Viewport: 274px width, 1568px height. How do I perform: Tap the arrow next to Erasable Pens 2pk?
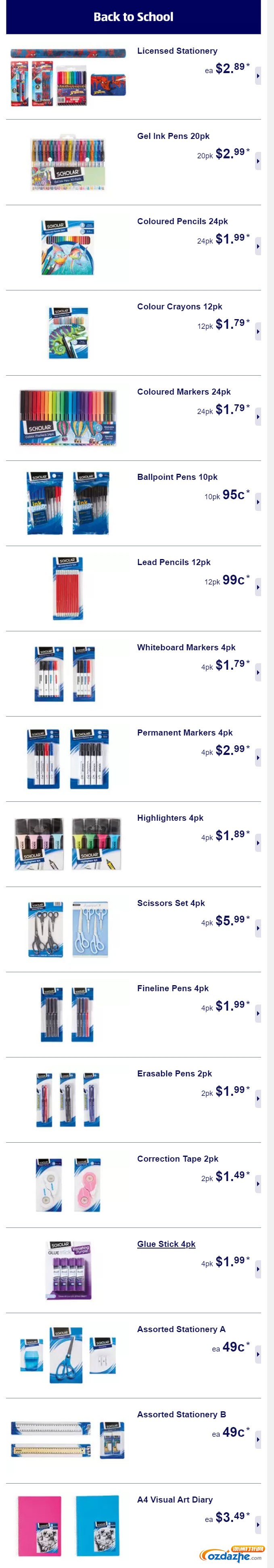pos(257,1099)
